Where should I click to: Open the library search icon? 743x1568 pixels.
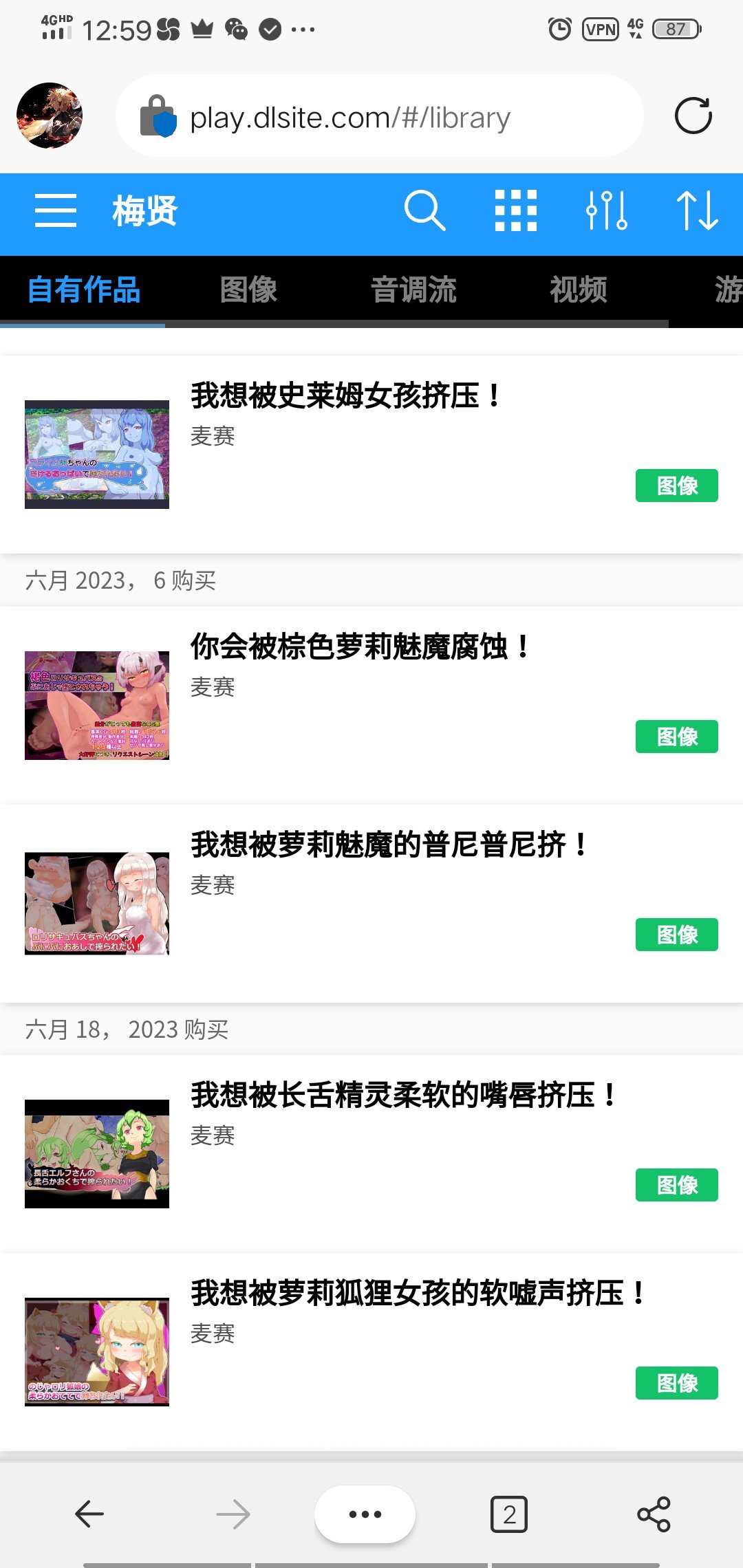[424, 210]
